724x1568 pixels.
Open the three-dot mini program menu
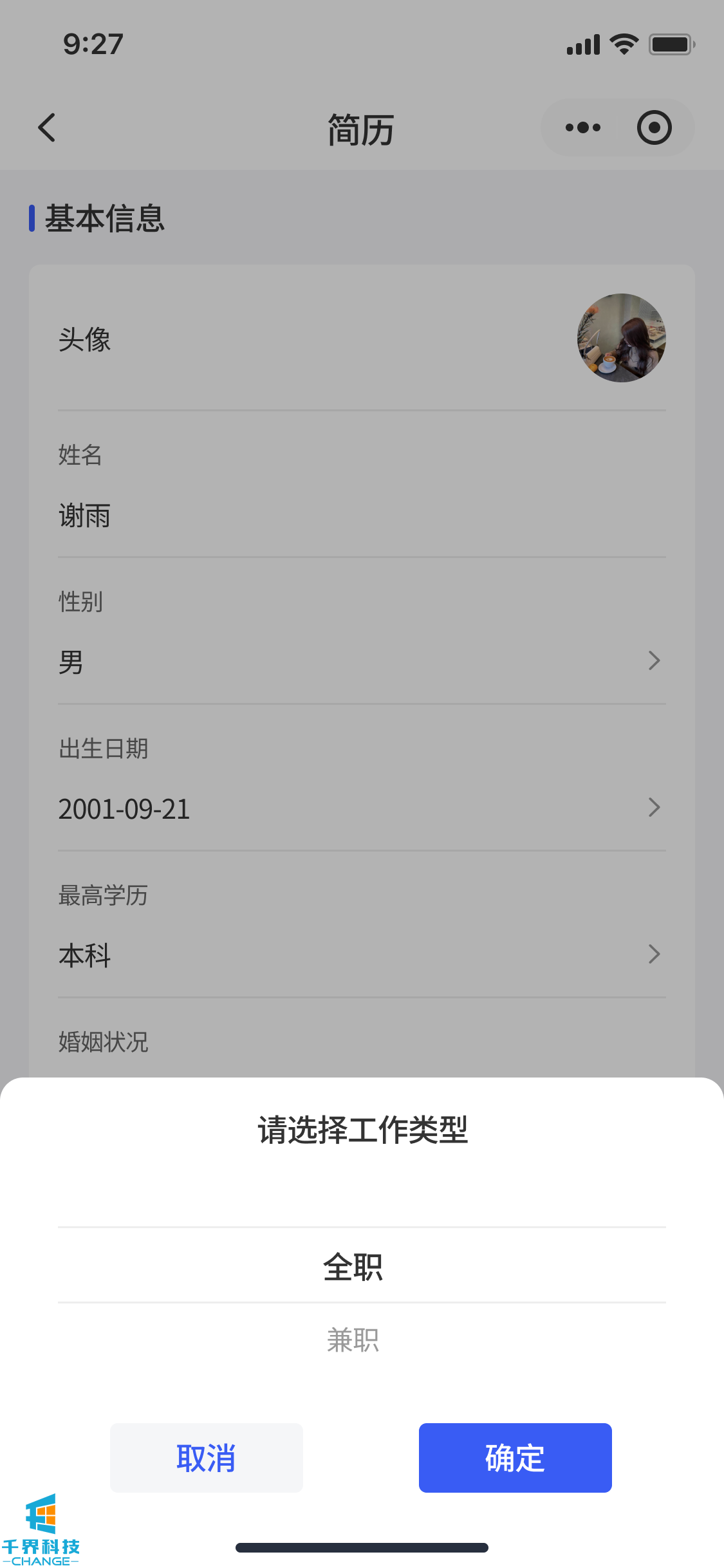tap(582, 127)
